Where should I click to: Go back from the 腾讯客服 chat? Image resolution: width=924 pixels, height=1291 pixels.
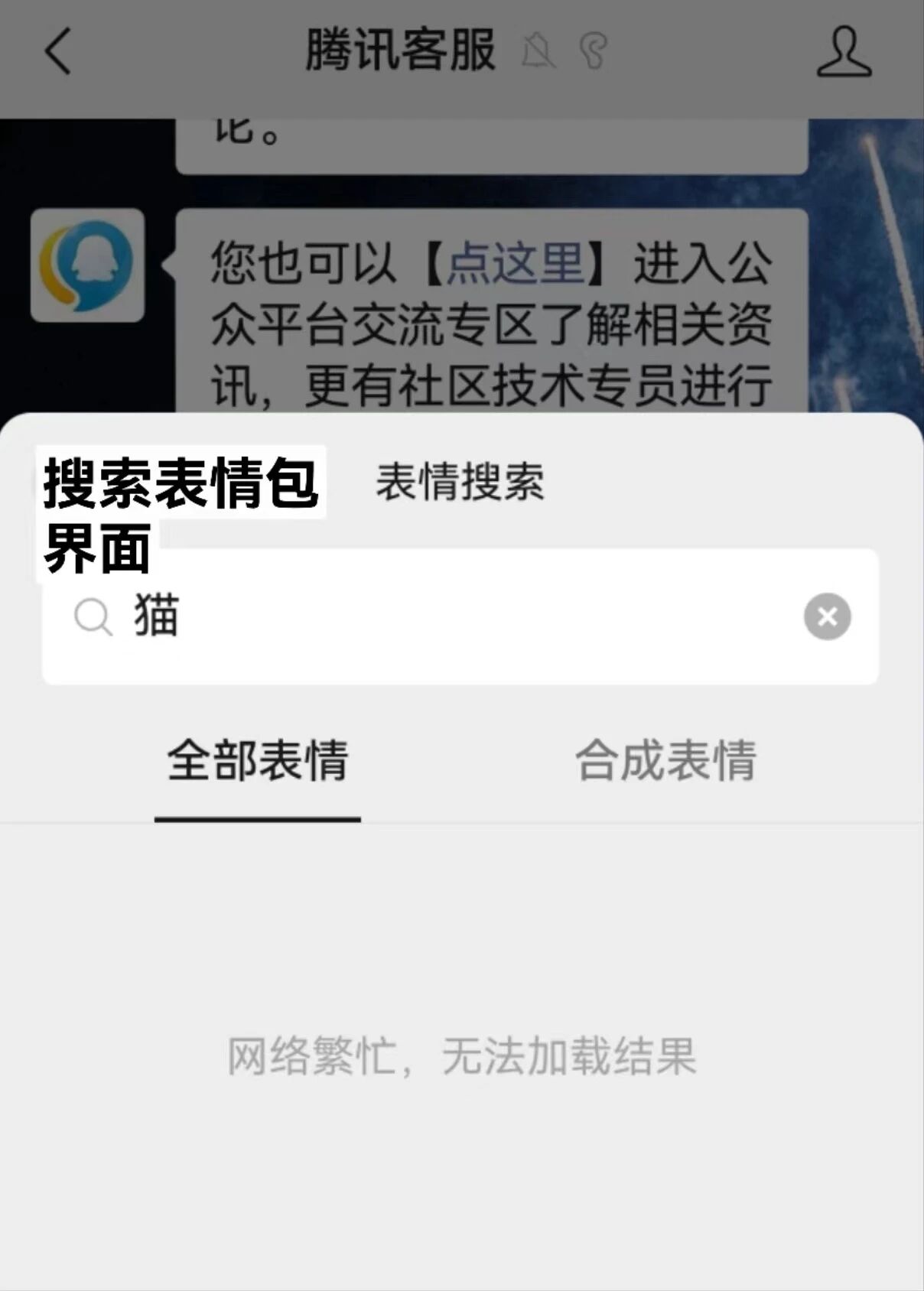[x=57, y=51]
